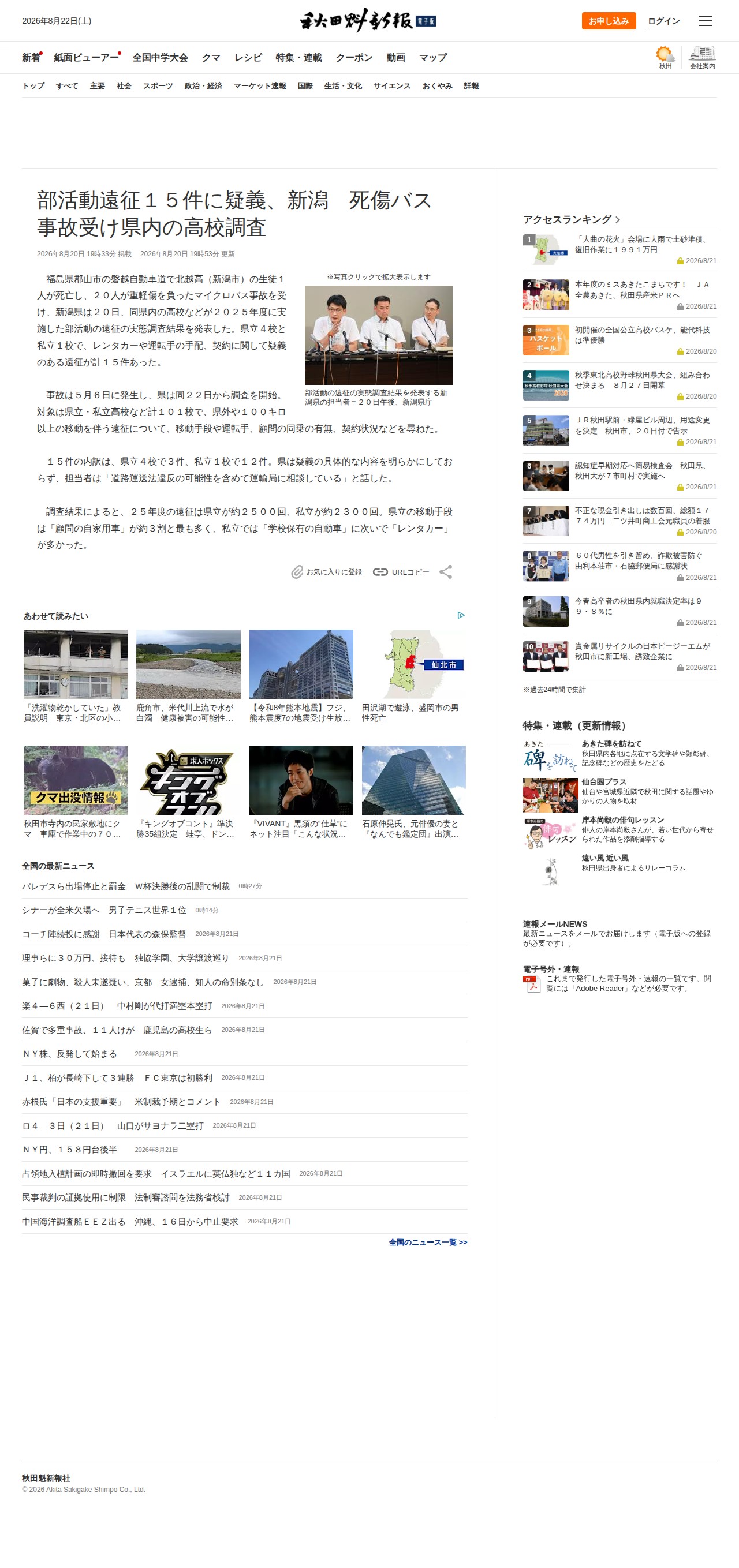739x1568 pixels.
Task: Open 会社案内 company info icon
Action: pyautogui.click(x=702, y=57)
